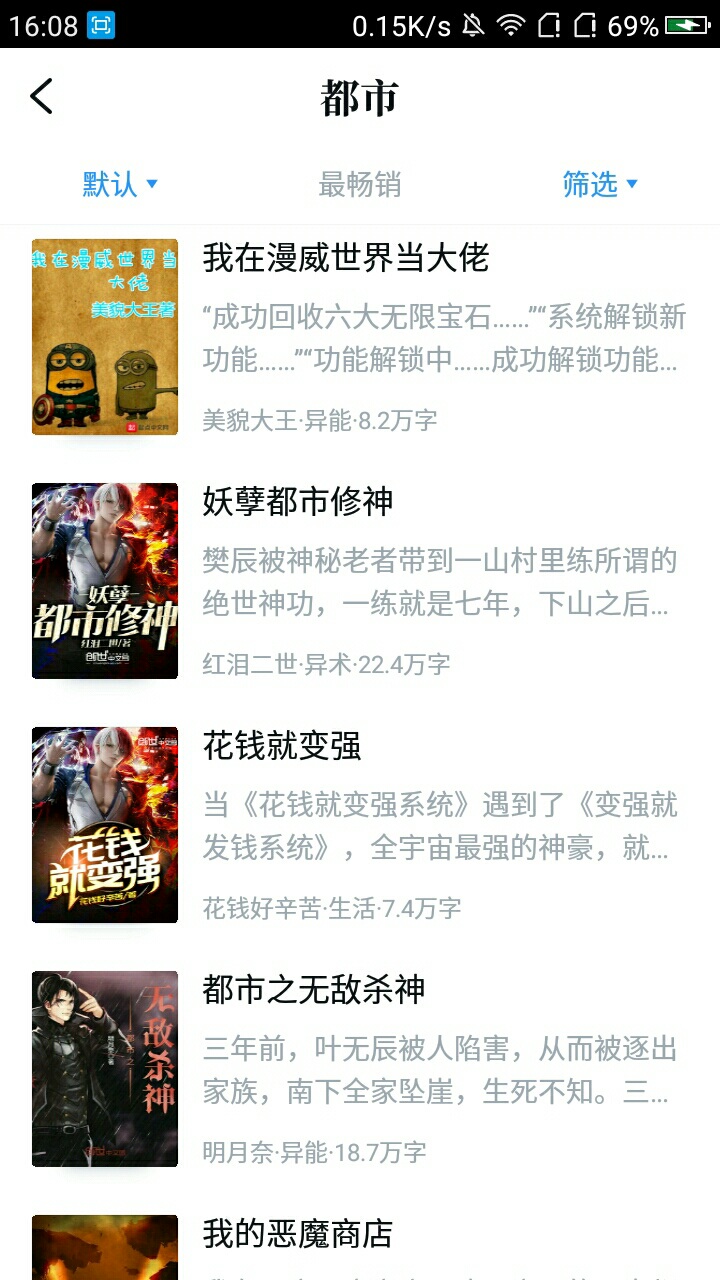Open the book 我在漫威世界当大佬
Image resolution: width=720 pixels, height=1280 pixels.
pos(360,337)
